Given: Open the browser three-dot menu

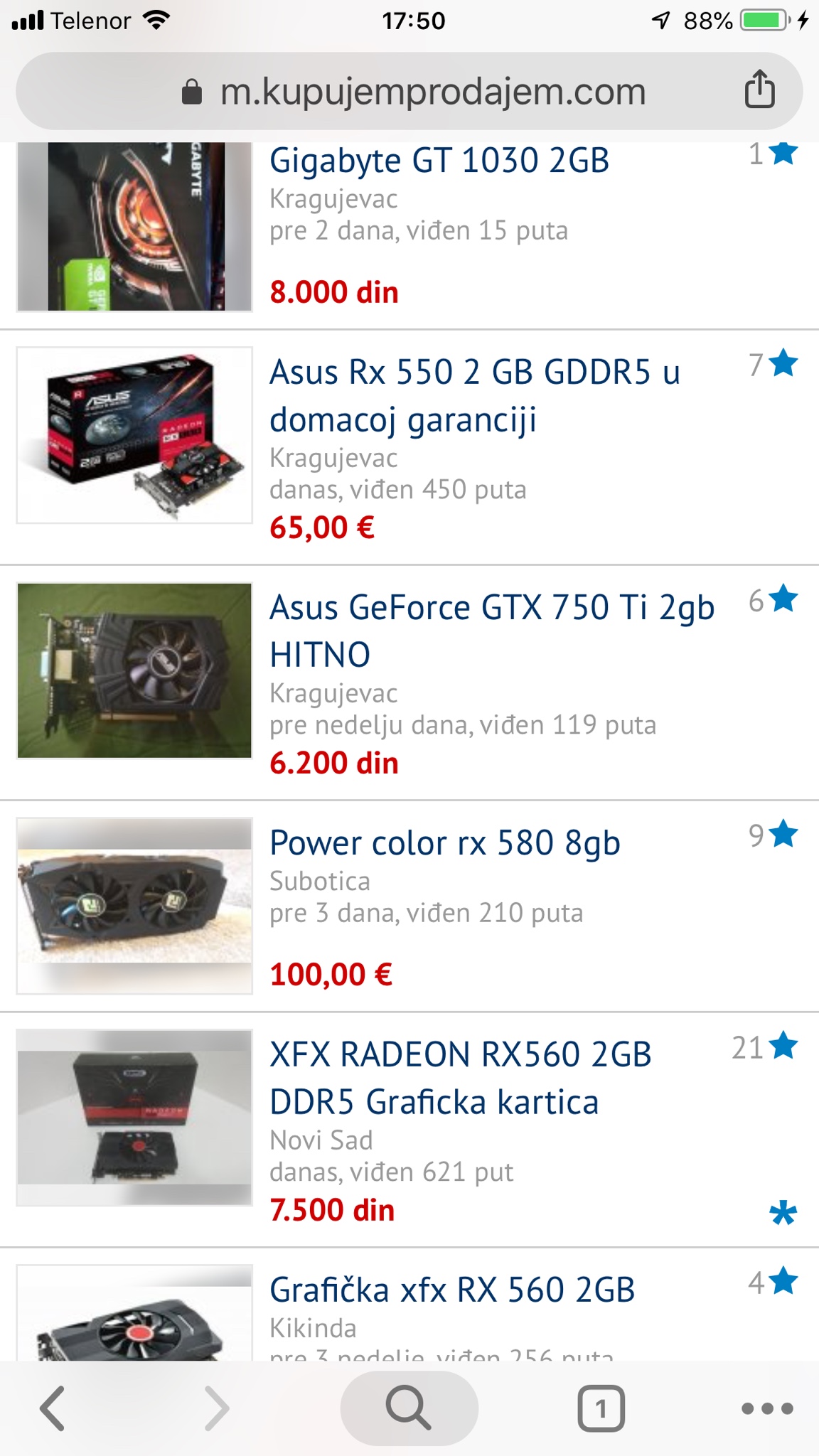Looking at the screenshot, I should [767, 1408].
